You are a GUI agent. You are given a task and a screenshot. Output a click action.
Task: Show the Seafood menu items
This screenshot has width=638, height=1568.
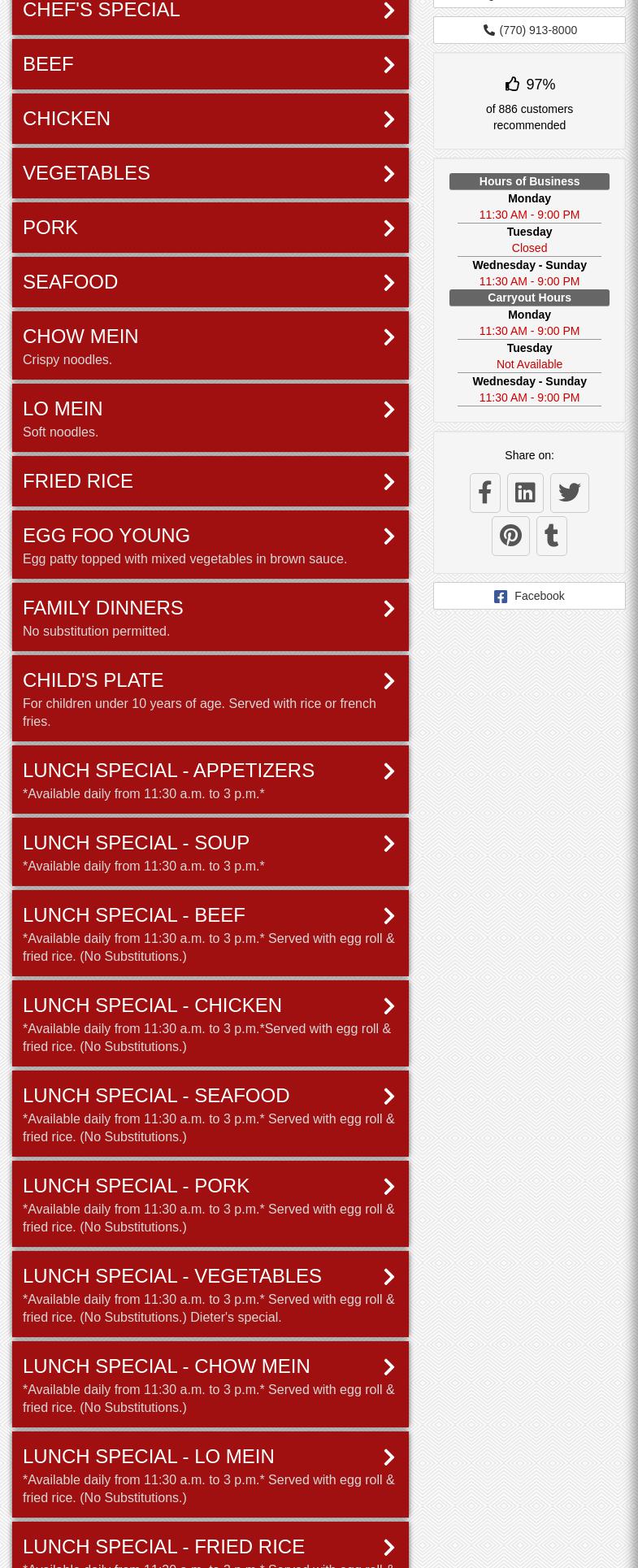210,282
